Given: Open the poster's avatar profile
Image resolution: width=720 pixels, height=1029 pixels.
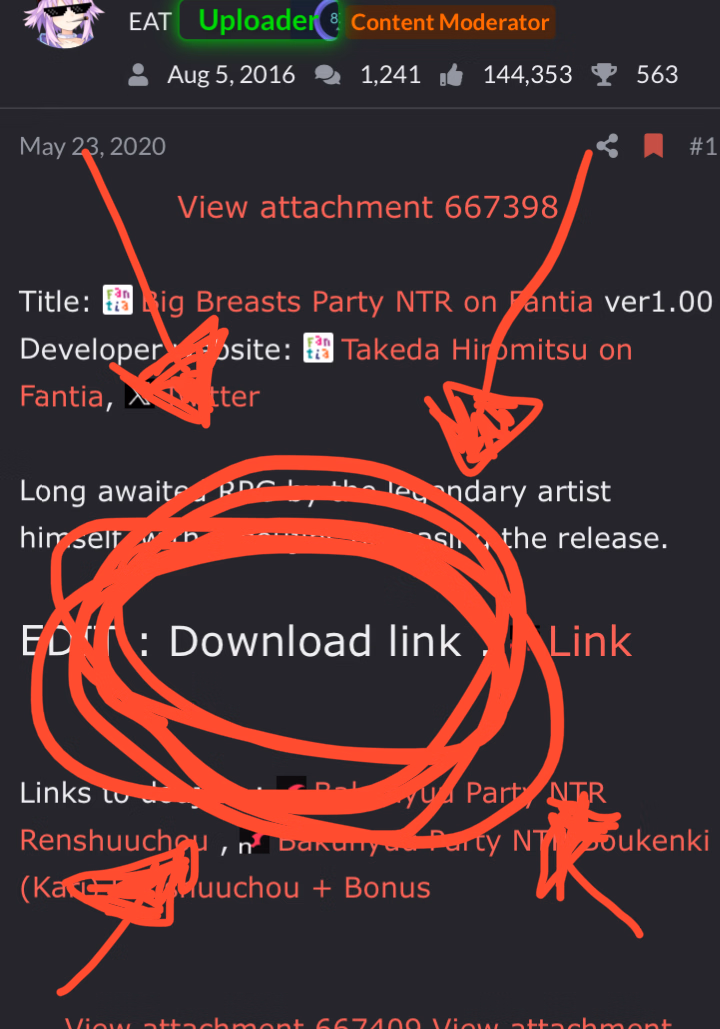Looking at the screenshot, I should [x=69, y=22].
